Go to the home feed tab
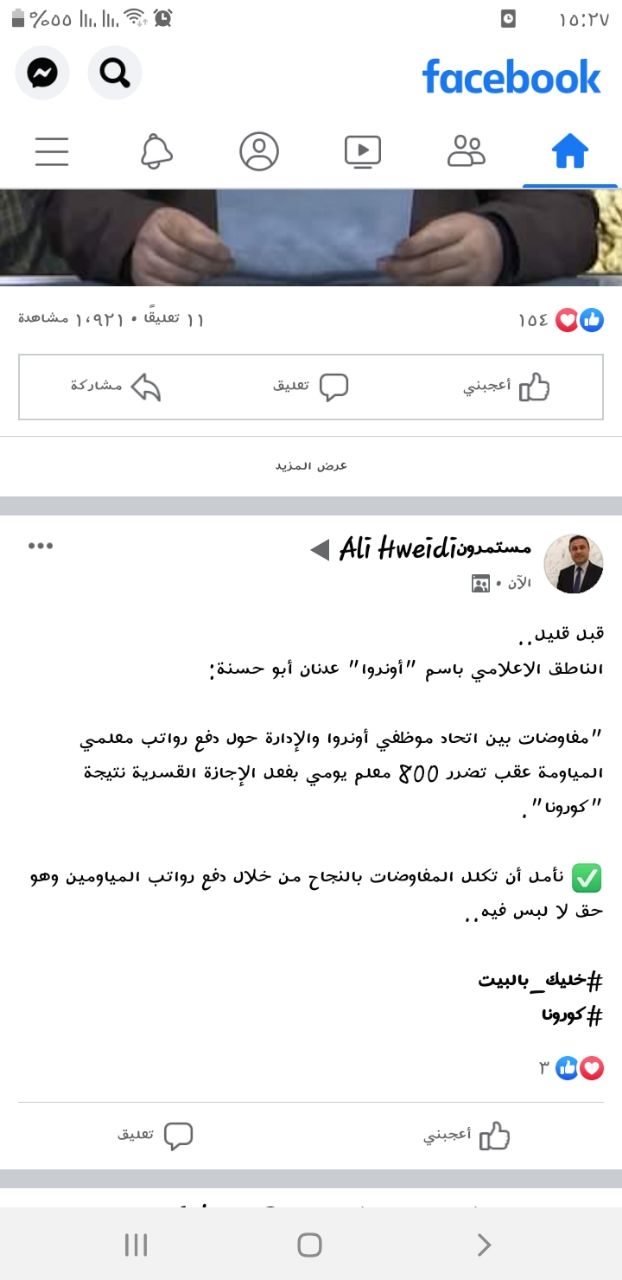The height and width of the screenshot is (1280, 622). (x=569, y=151)
